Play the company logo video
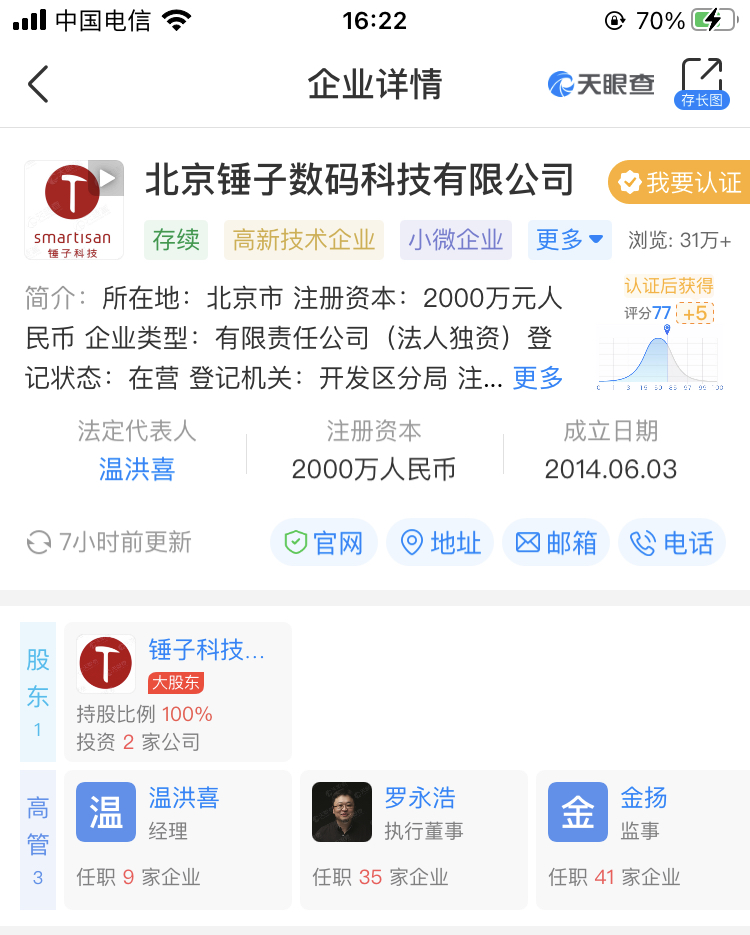The image size is (750, 935). 106,178
